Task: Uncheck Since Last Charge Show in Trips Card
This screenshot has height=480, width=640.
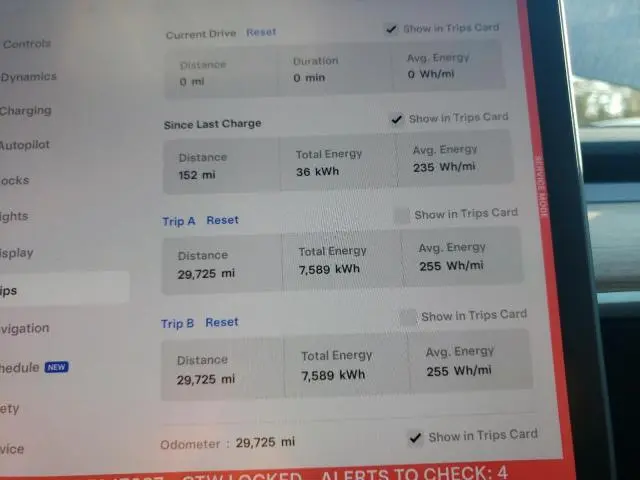Action: (396, 120)
